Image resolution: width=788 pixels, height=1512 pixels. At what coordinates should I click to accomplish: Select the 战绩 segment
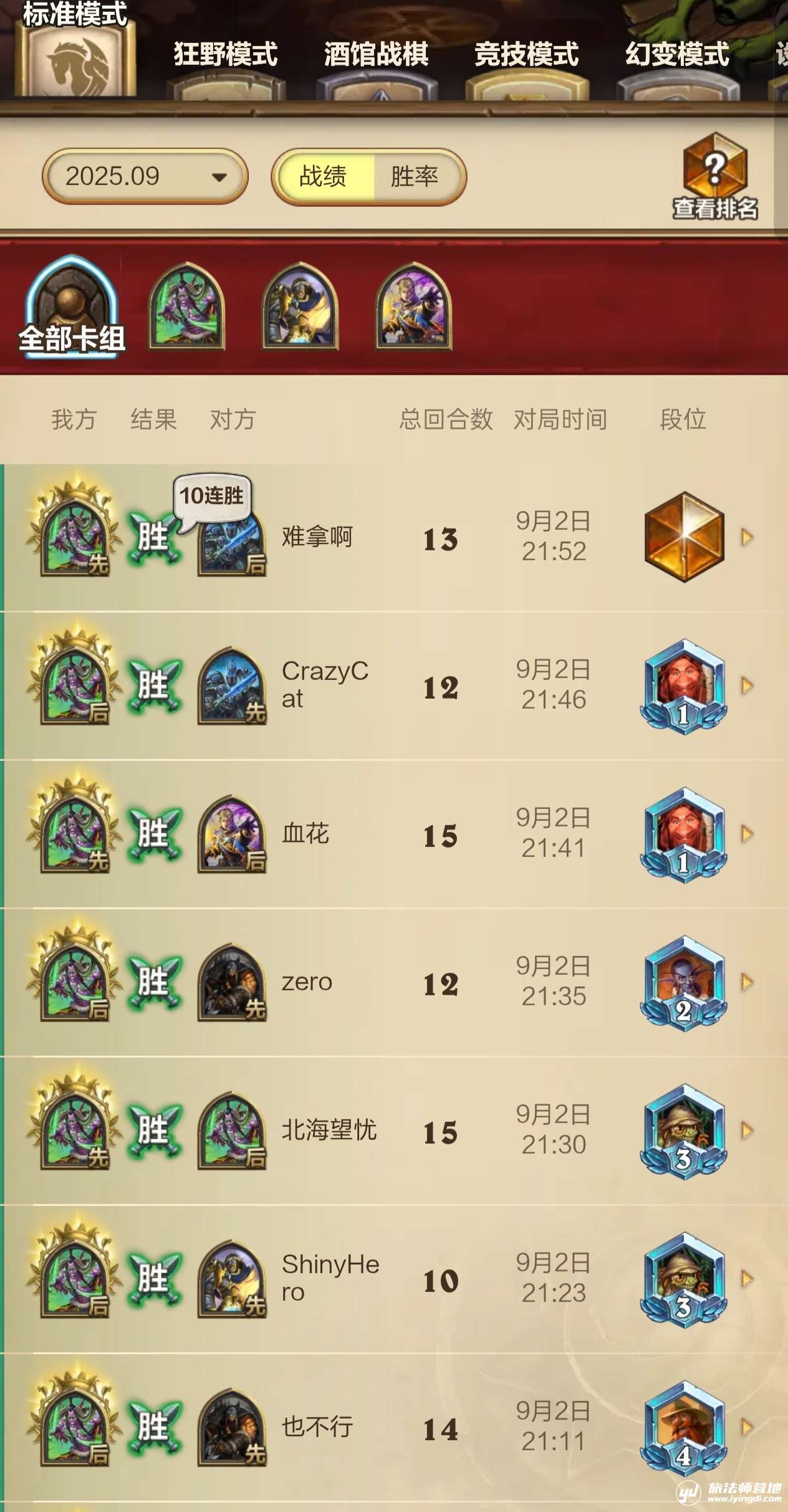click(323, 176)
